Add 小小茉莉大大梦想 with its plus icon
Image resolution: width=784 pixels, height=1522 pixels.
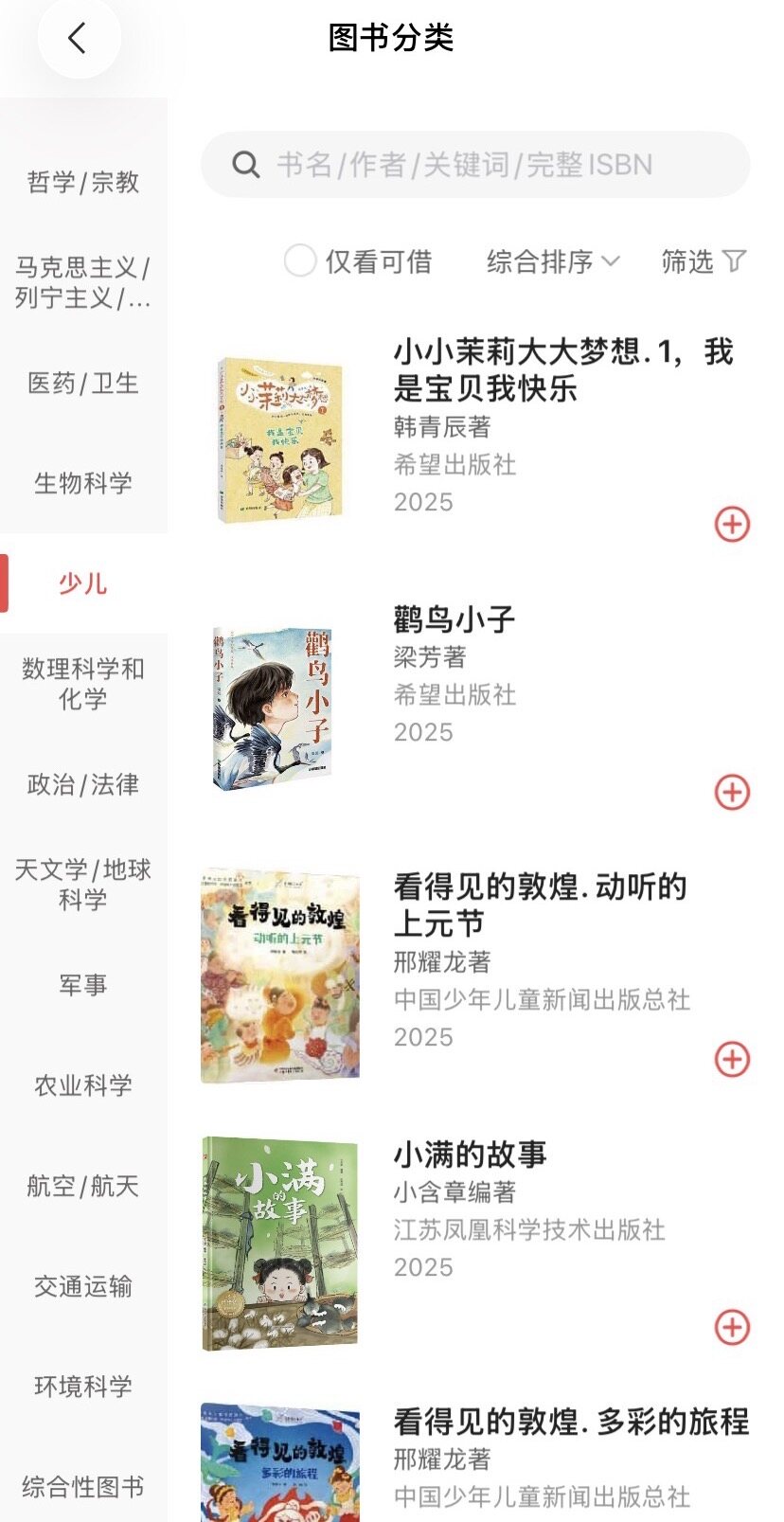[732, 524]
